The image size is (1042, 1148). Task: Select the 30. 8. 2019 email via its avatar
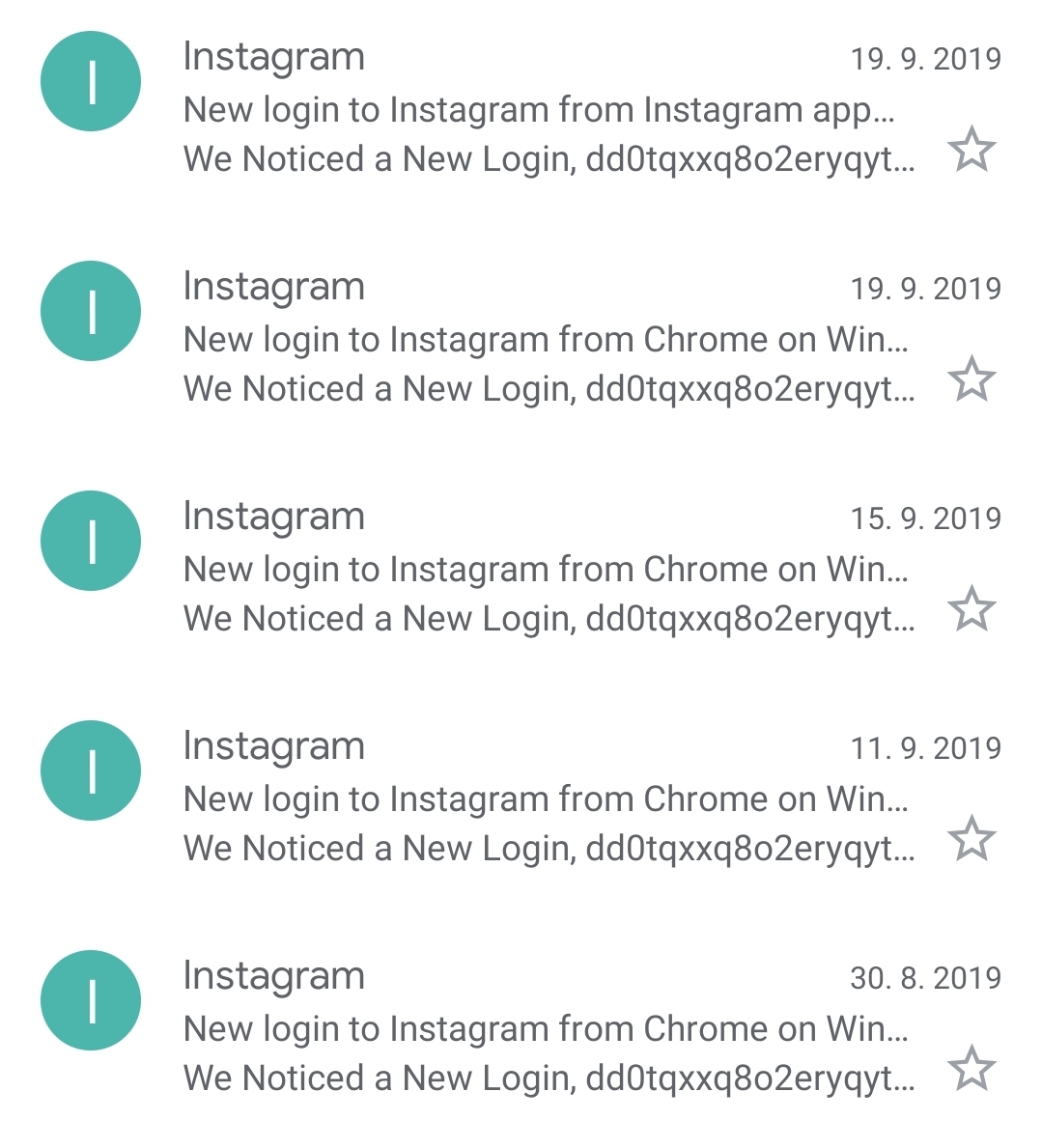tap(91, 1000)
